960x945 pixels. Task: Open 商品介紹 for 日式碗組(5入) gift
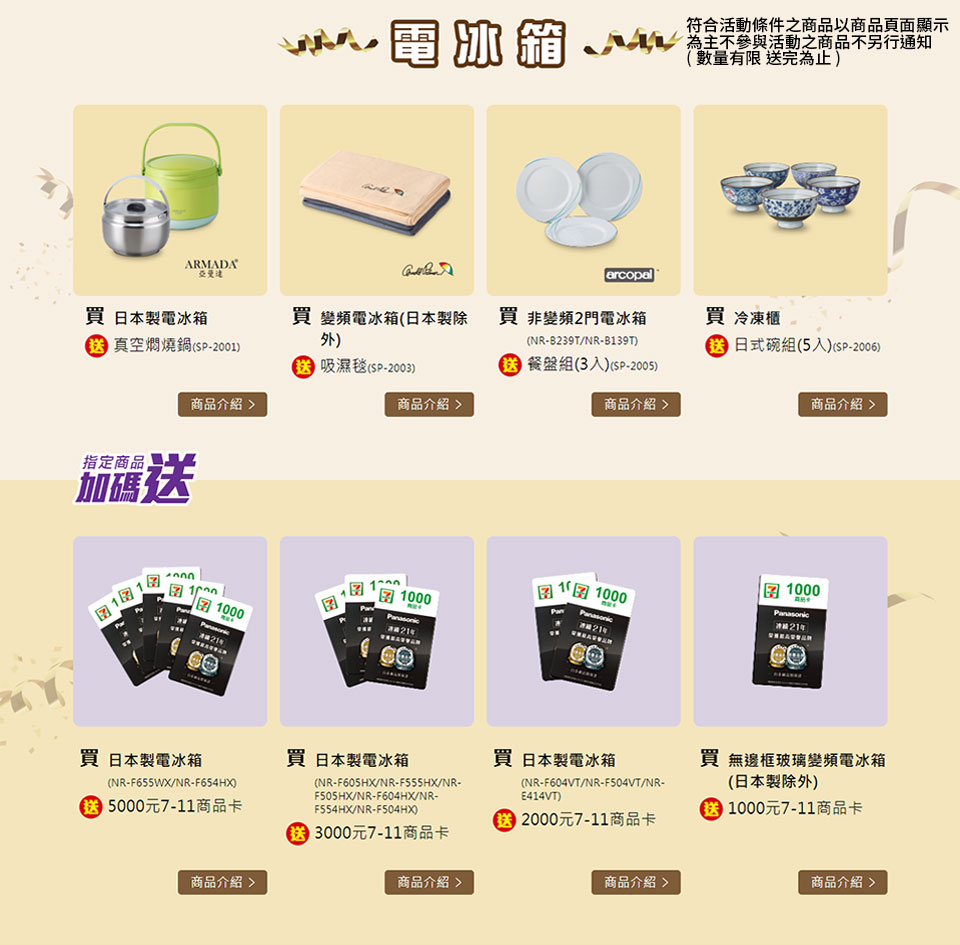(842, 404)
